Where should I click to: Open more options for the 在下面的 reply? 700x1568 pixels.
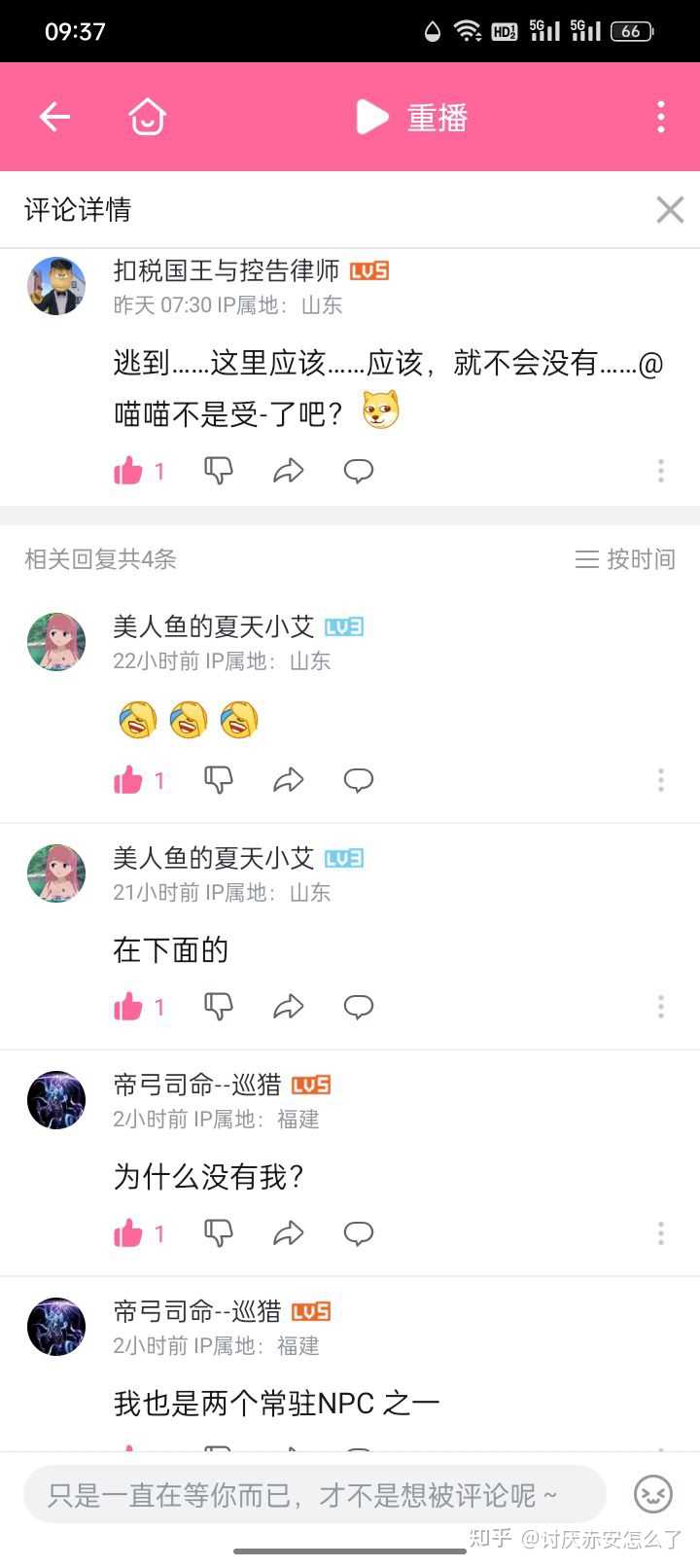coord(661,1007)
